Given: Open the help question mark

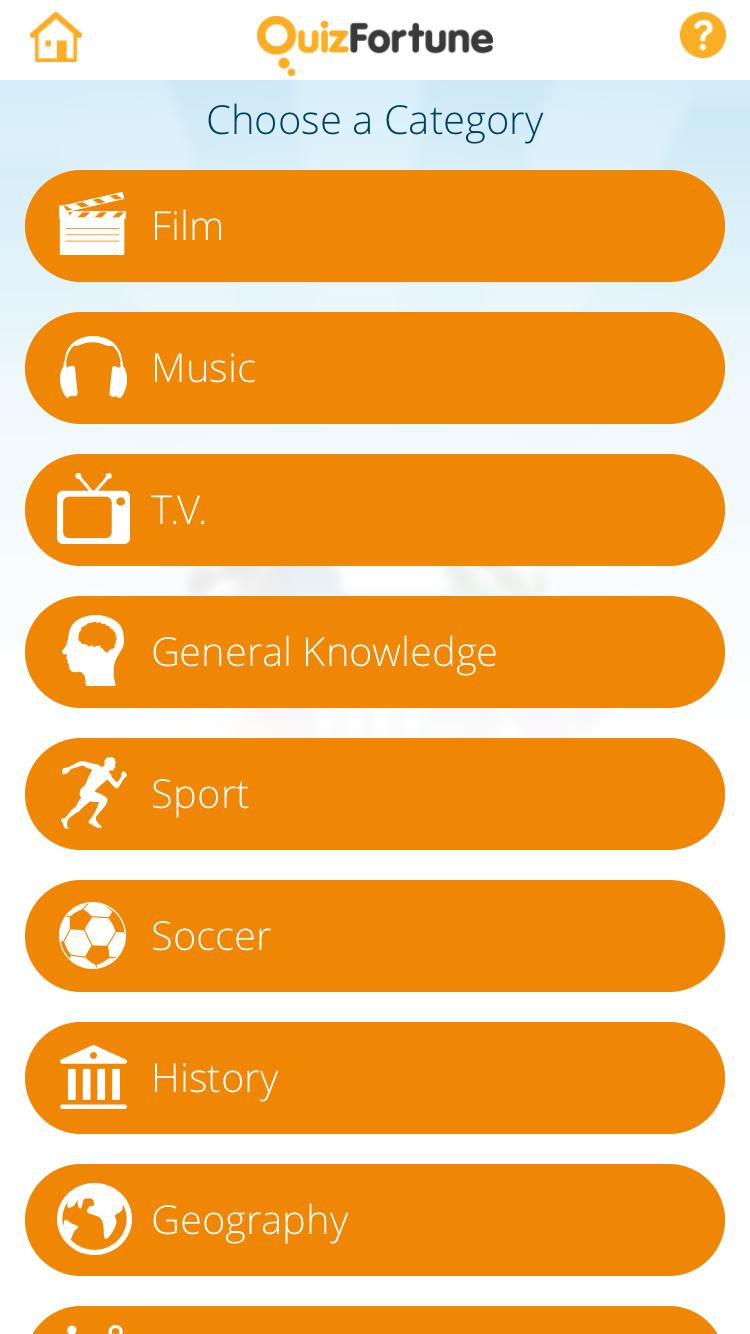Looking at the screenshot, I should click(702, 36).
